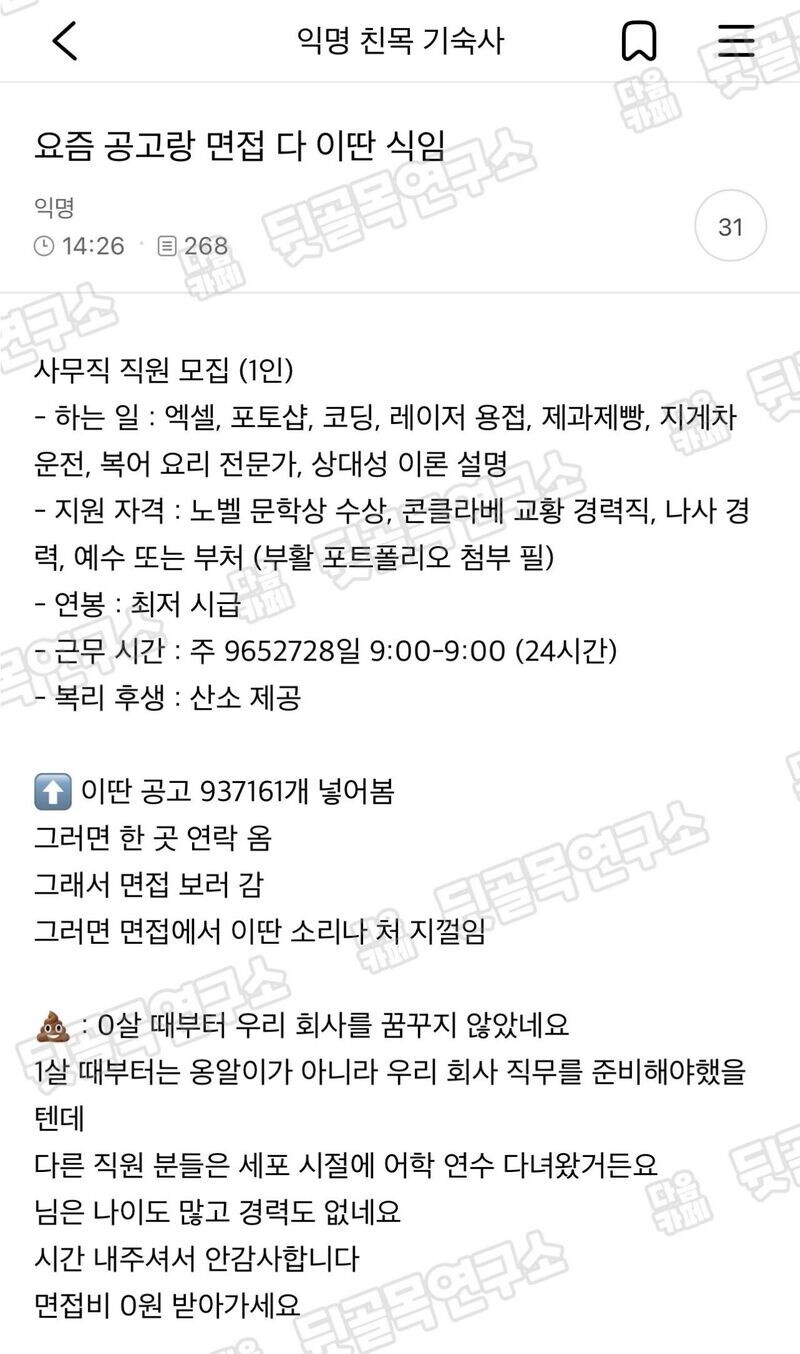Viewport: 800px width, 1354px height.
Task: Open the hamburger menu
Action: (x=737, y=41)
